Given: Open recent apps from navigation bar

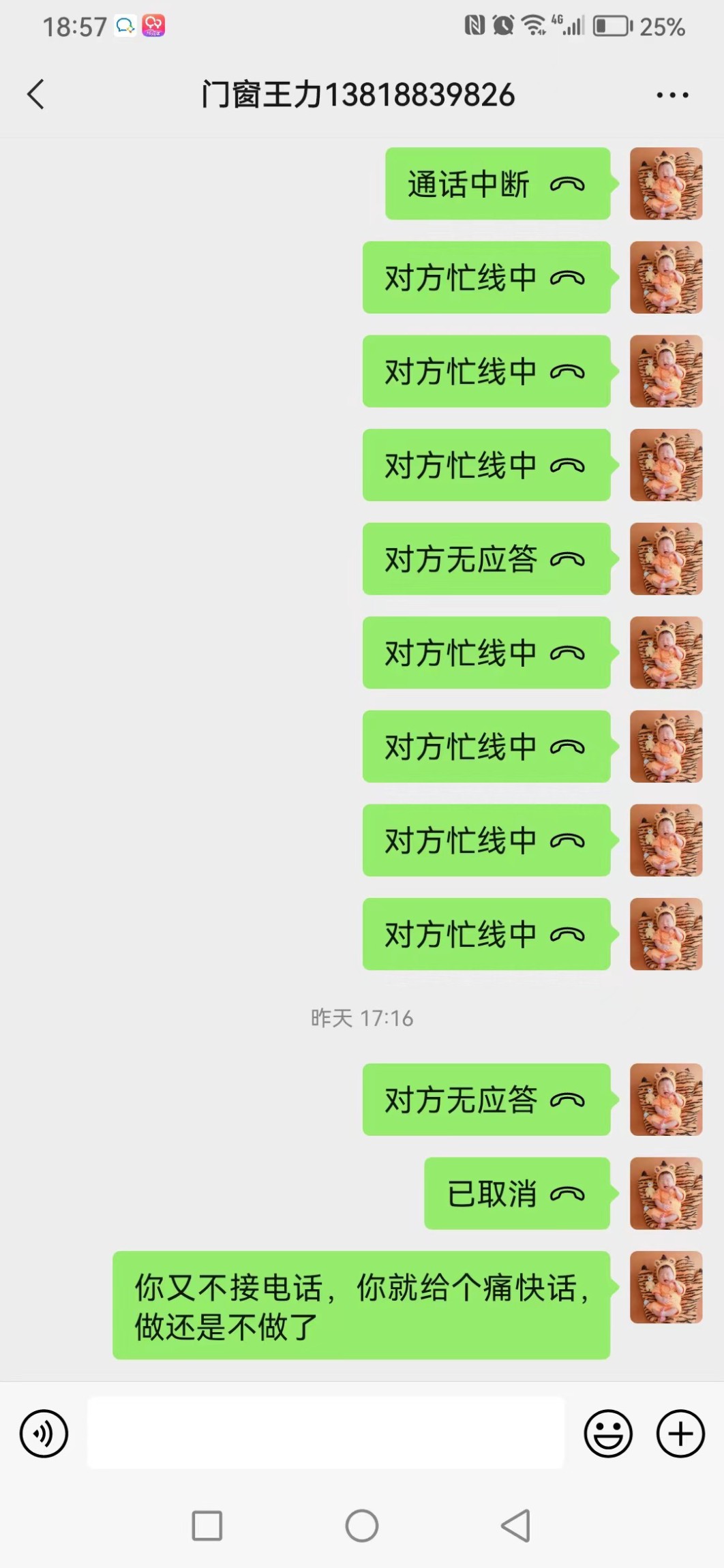Looking at the screenshot, I should point(207,1526).
